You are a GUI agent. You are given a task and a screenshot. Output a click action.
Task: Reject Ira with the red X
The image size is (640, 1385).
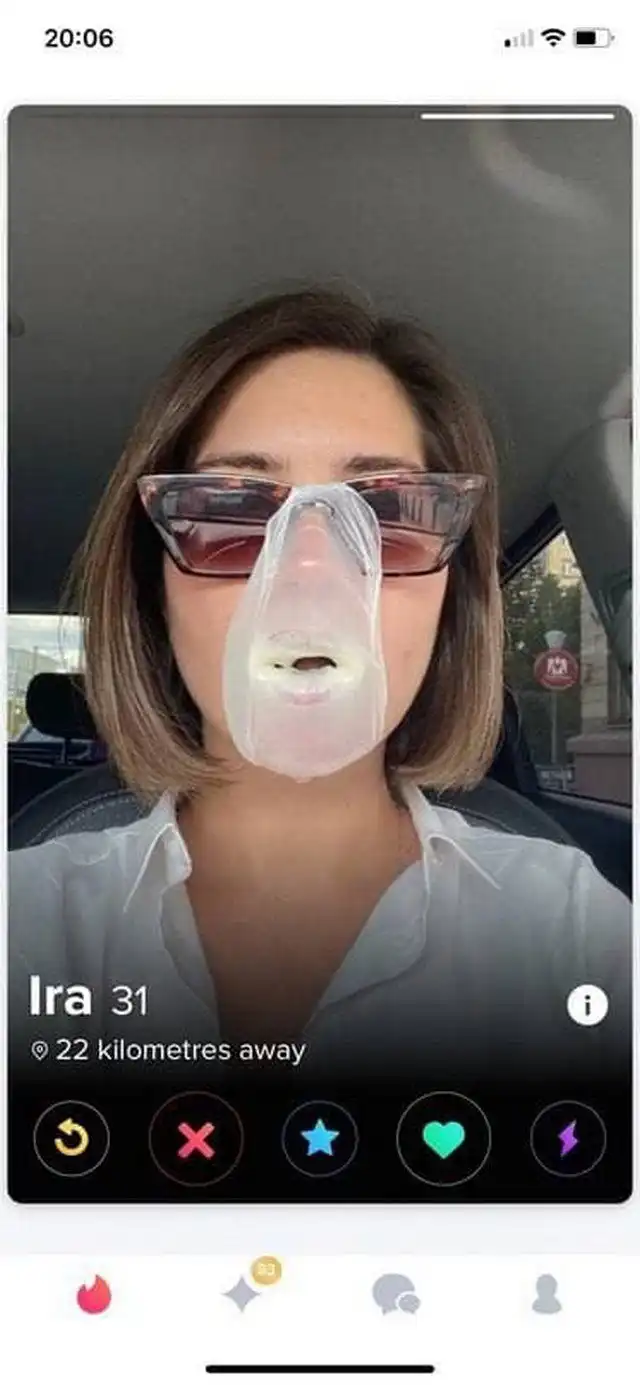196,1139
